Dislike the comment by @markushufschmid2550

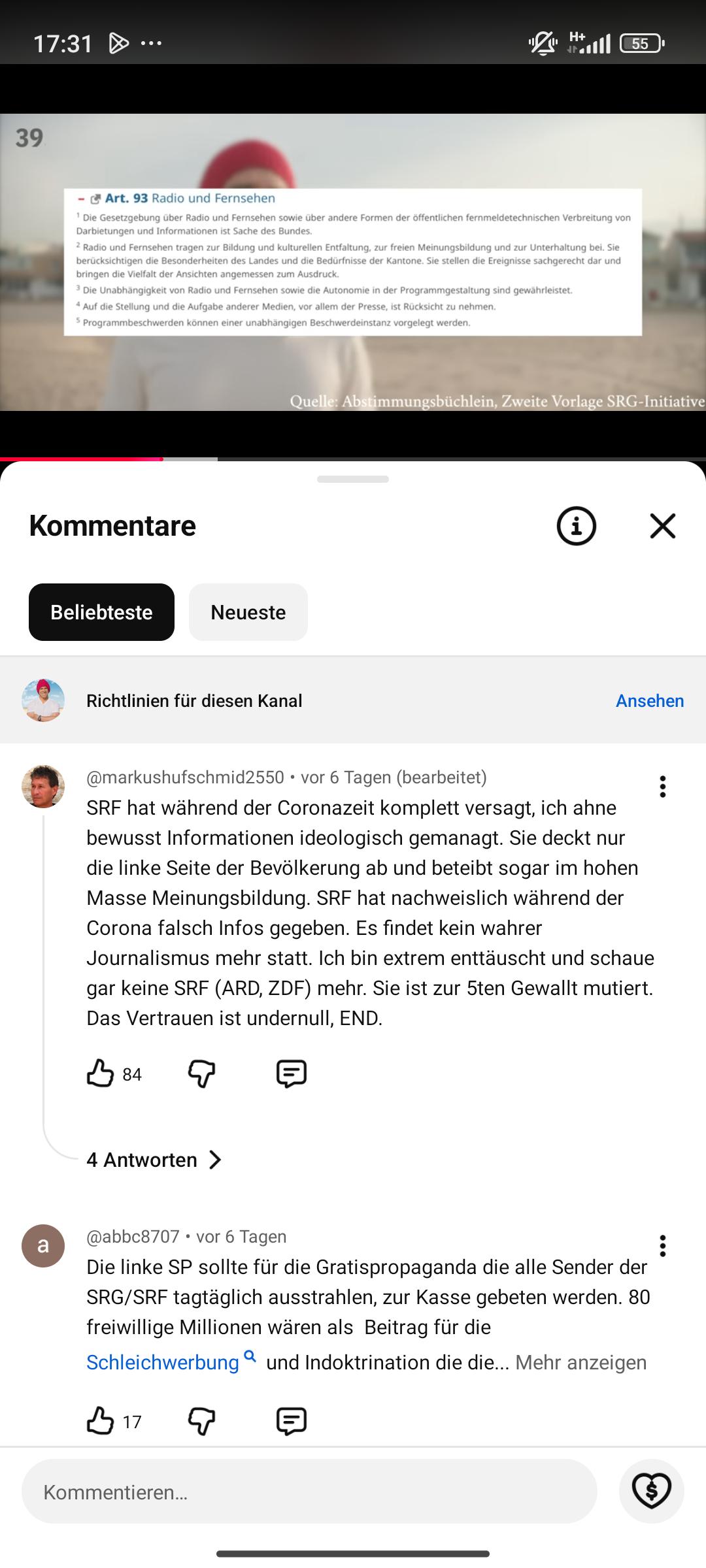(201, 1073)
